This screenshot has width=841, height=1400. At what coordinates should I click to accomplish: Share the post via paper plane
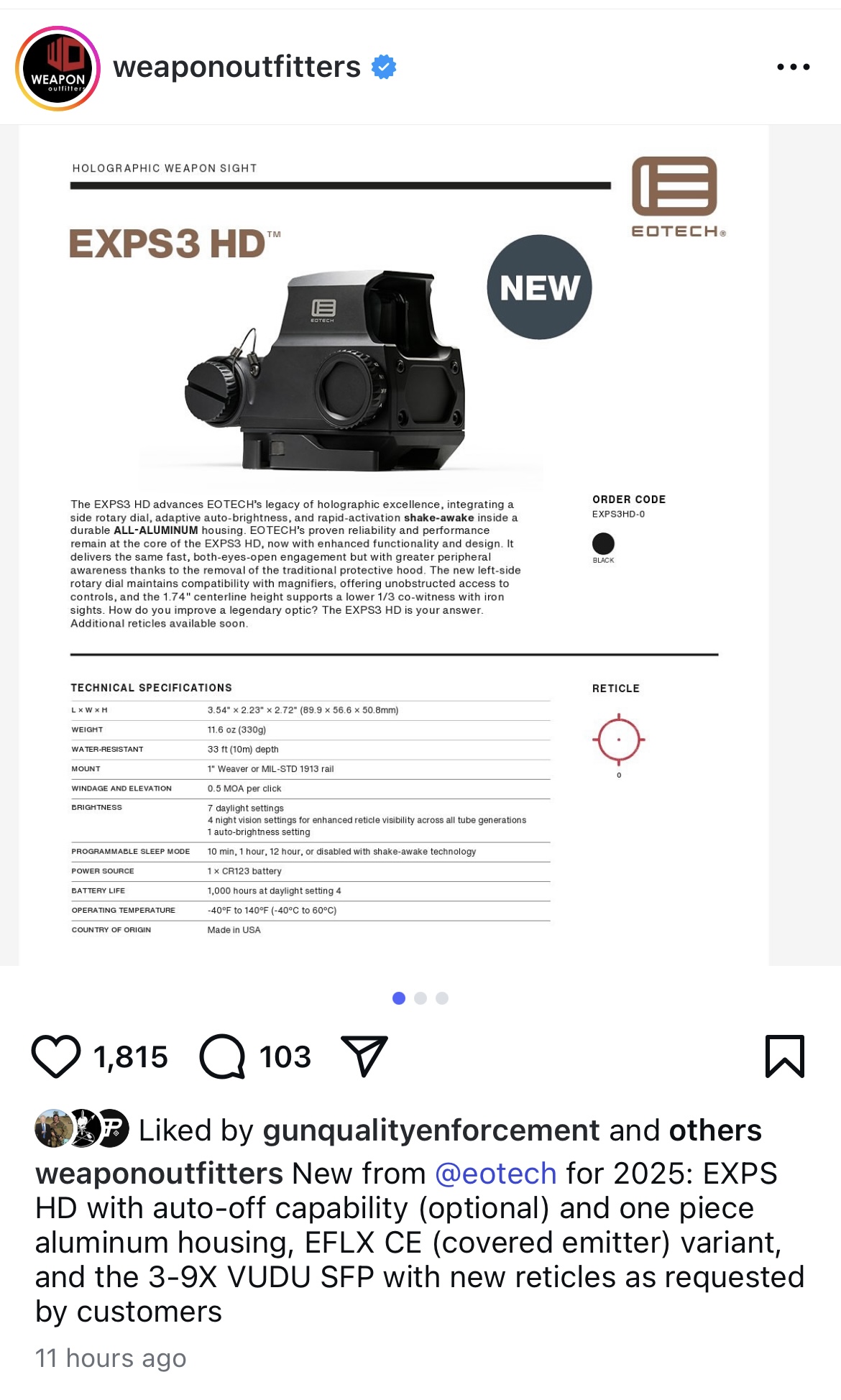click(364, 1056)
